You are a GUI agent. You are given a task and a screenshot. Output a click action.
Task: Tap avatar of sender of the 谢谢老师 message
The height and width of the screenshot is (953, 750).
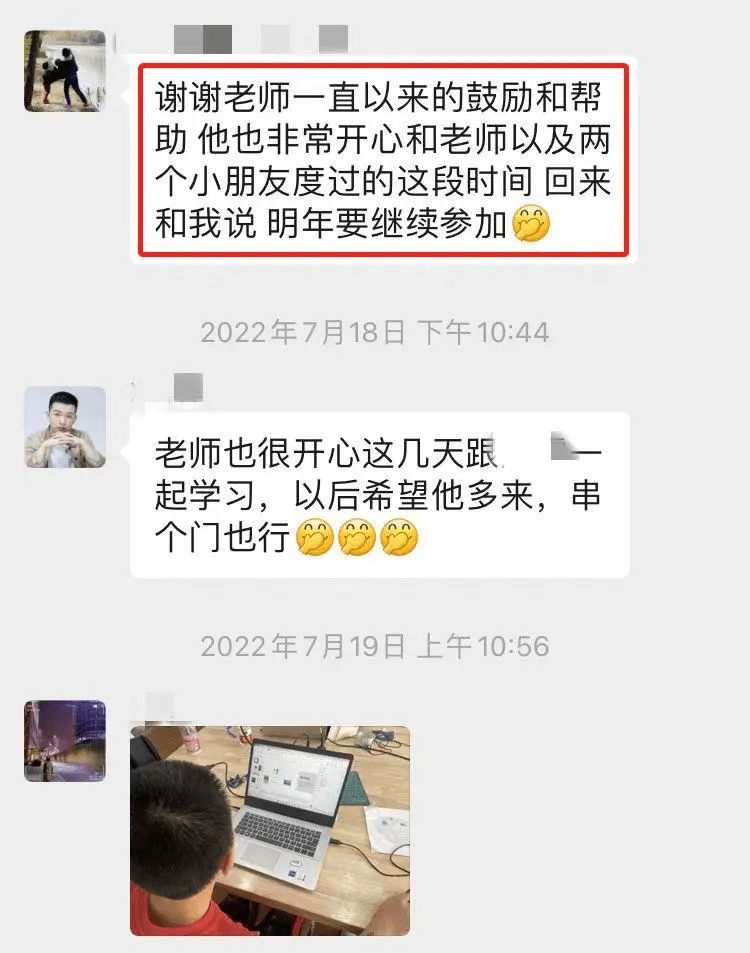point(65,71)
